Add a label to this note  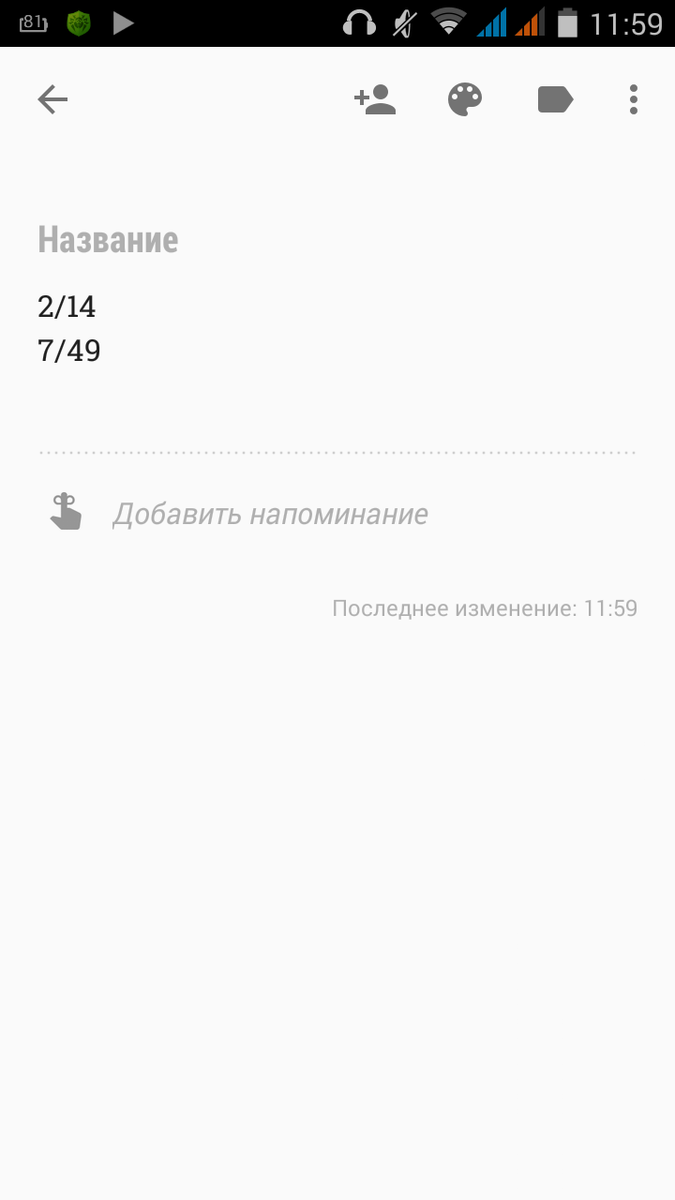coord(555,99)
